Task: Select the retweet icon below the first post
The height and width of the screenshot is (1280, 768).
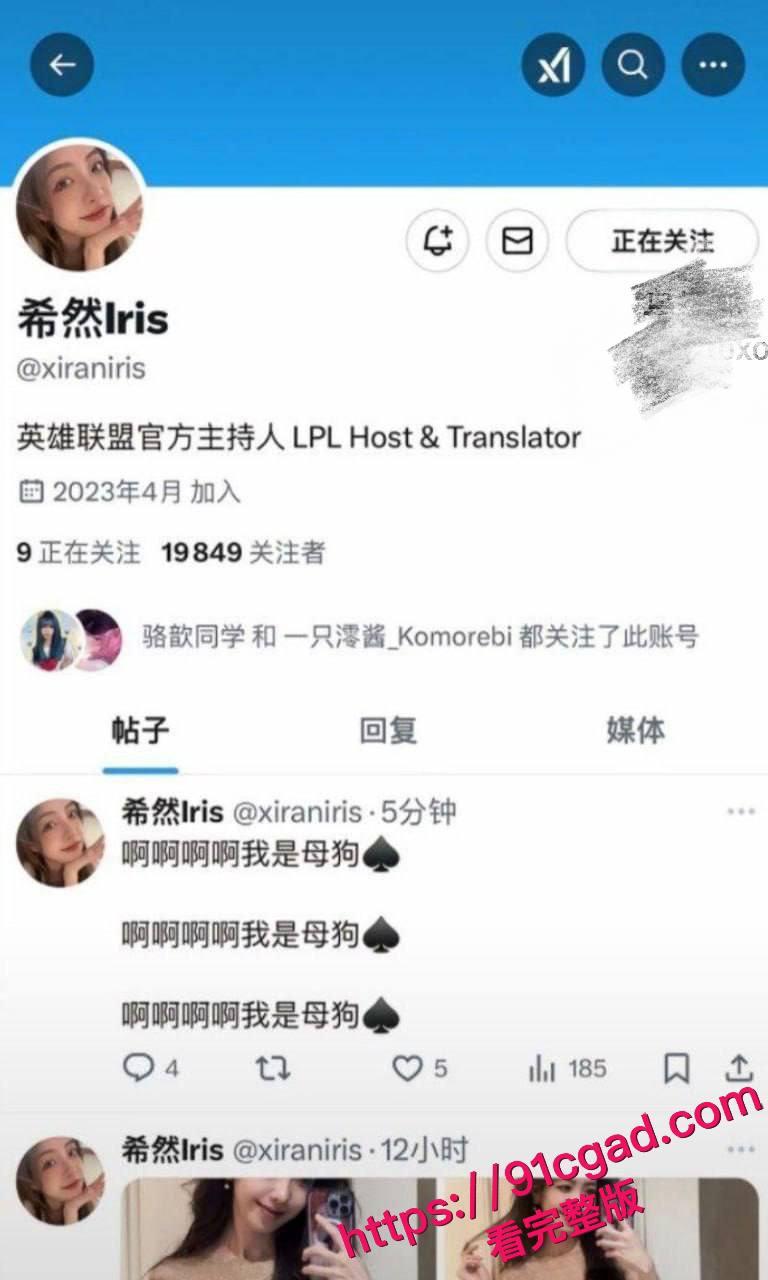Action: [x=270, y=1069]
